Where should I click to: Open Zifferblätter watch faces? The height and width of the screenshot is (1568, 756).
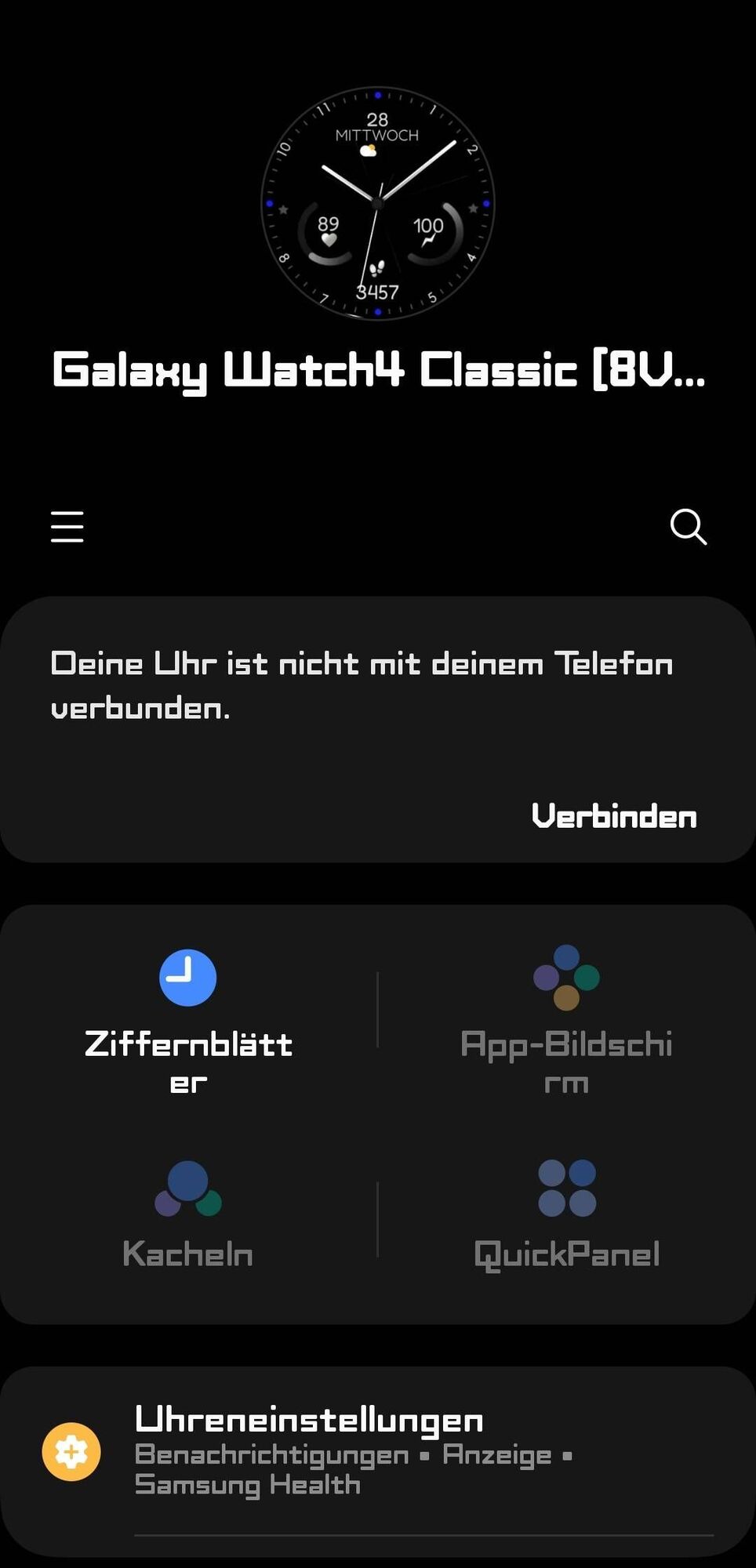tap(188, 1019)
